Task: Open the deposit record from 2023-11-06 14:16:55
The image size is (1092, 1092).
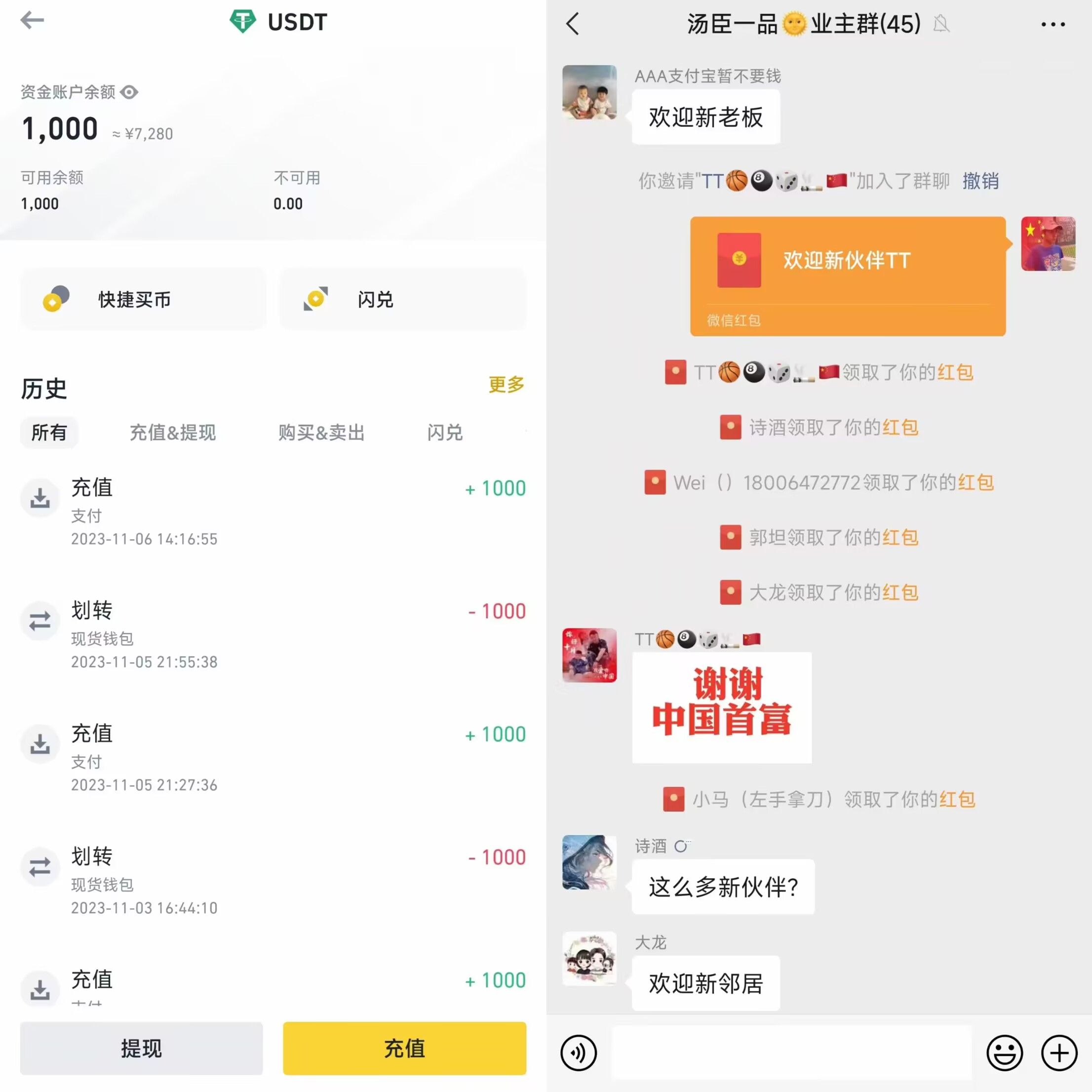Action: (273, 511)
